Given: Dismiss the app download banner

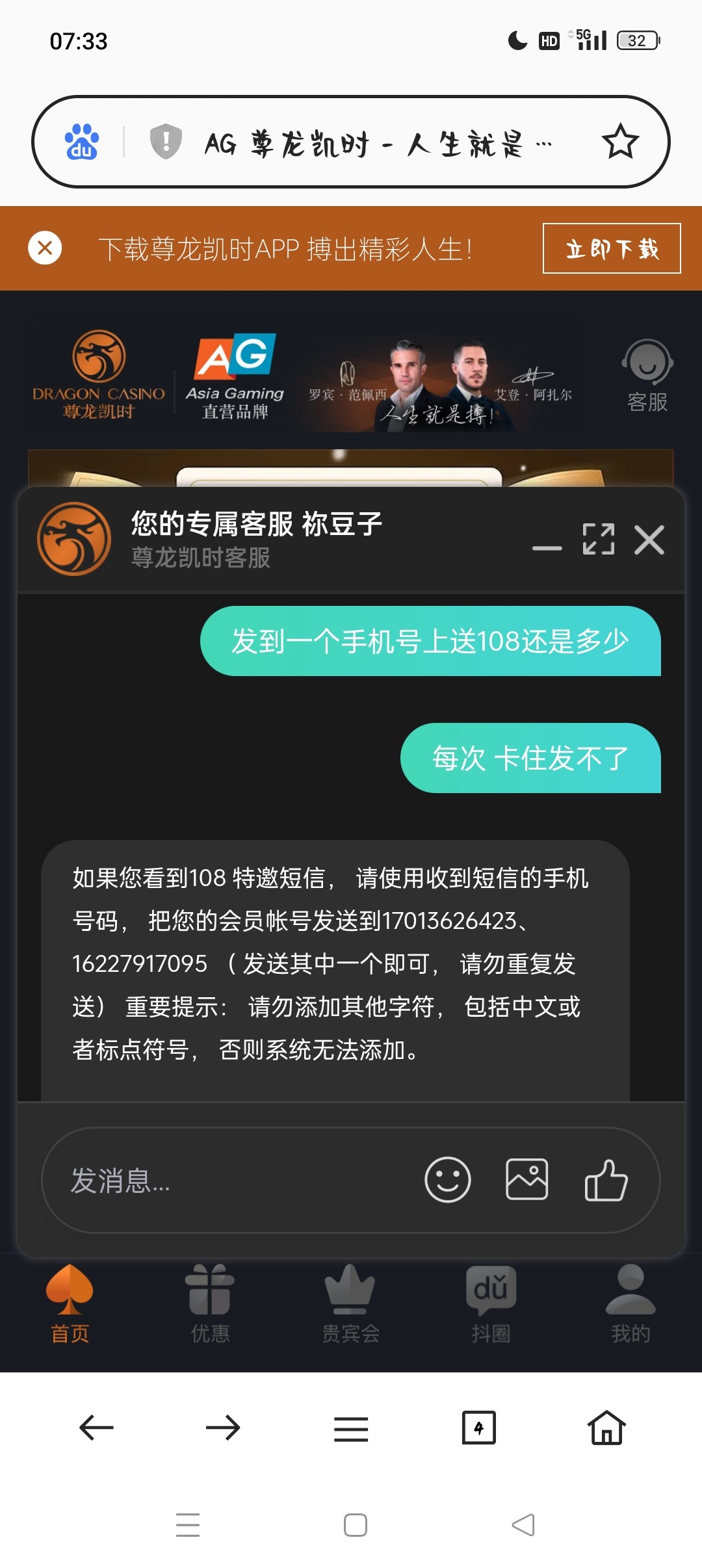Looking at the screenshot, I should [45, 248].
